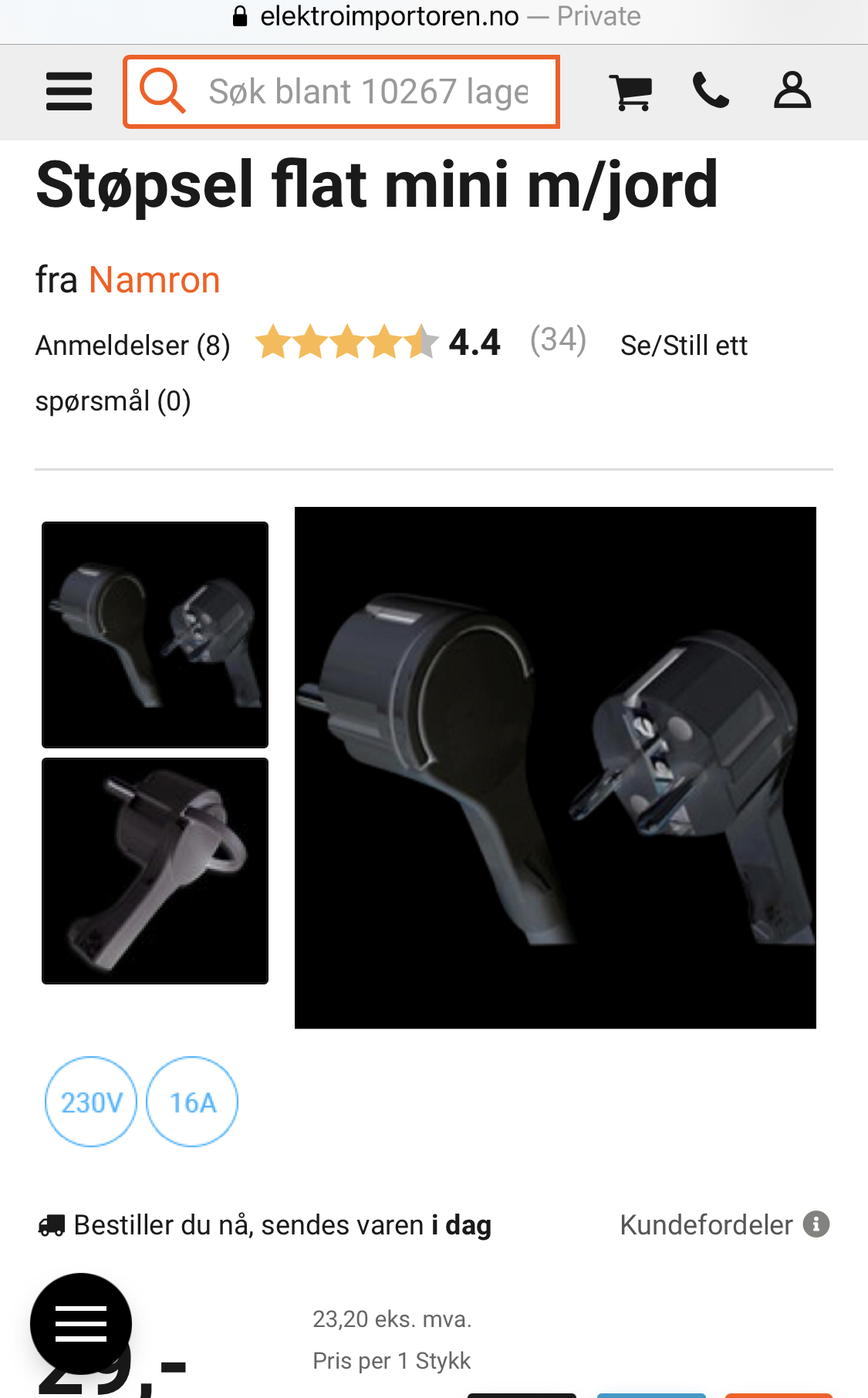The image size is (868, 1398).
Task: Open Se/Still ett spørsmål link
Action: pos(392,373)
